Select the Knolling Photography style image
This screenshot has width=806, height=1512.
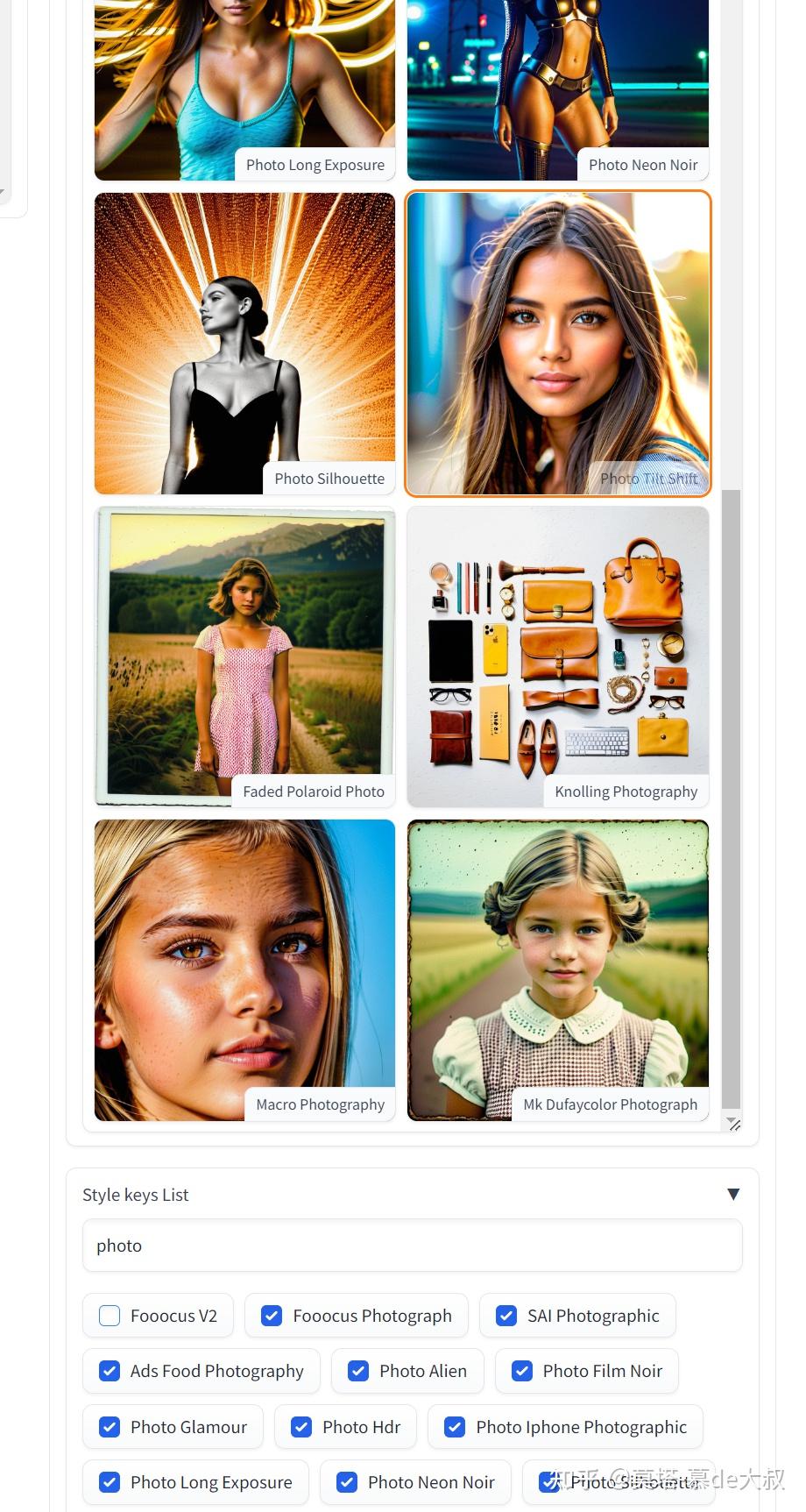[557, 656]
